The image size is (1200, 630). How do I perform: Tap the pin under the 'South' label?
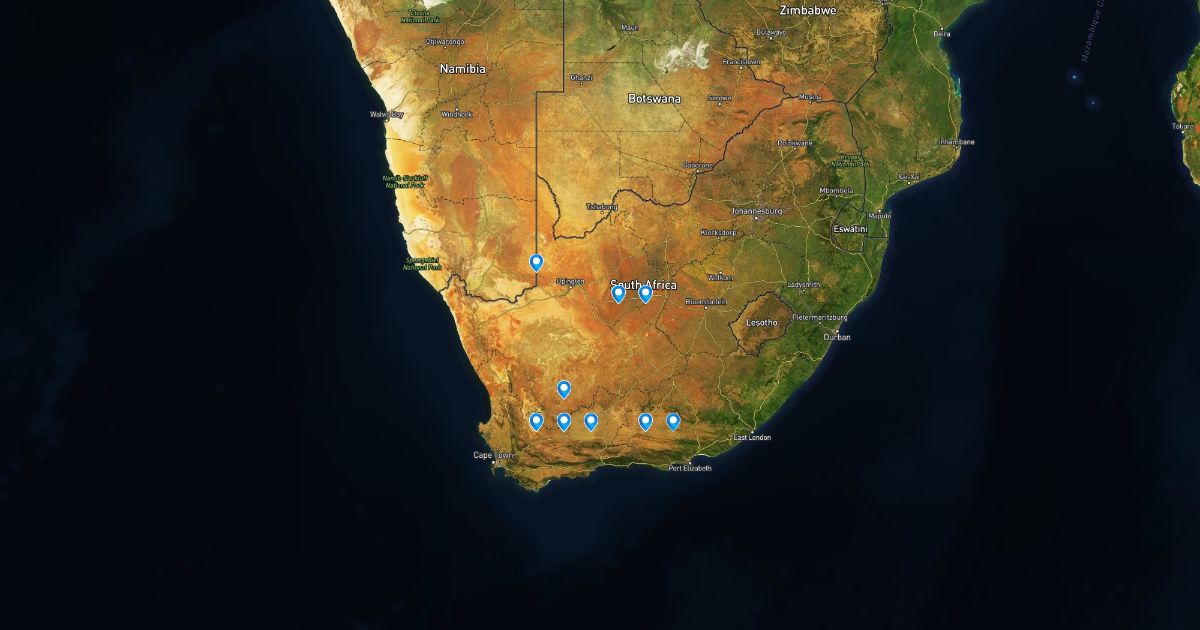[618, 293]
